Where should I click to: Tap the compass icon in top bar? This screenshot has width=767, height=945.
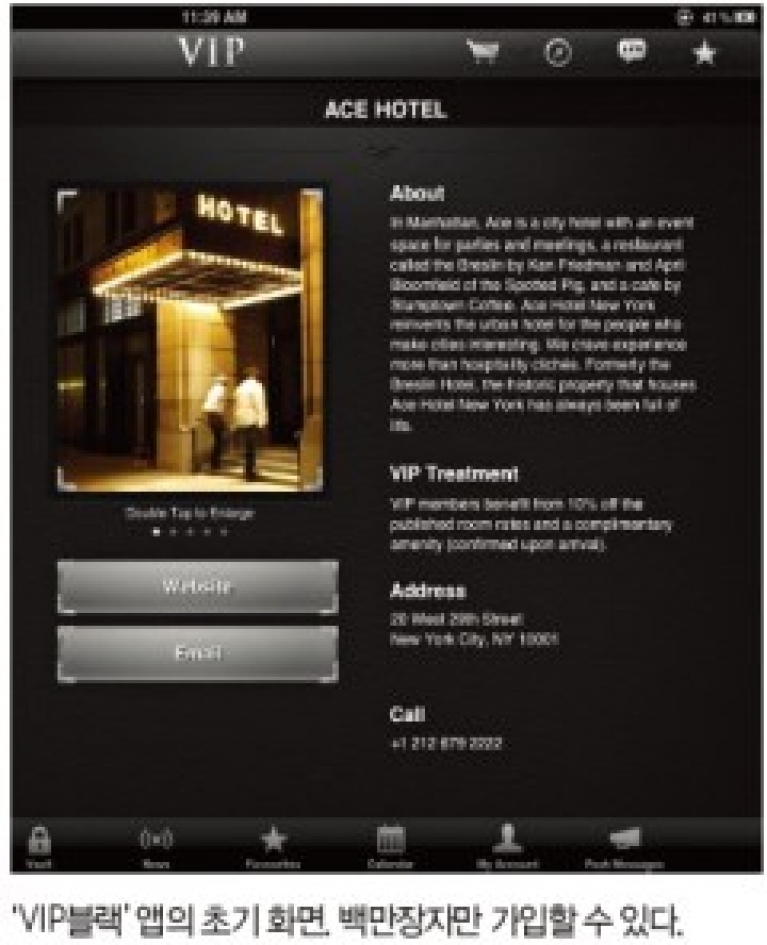557,53
